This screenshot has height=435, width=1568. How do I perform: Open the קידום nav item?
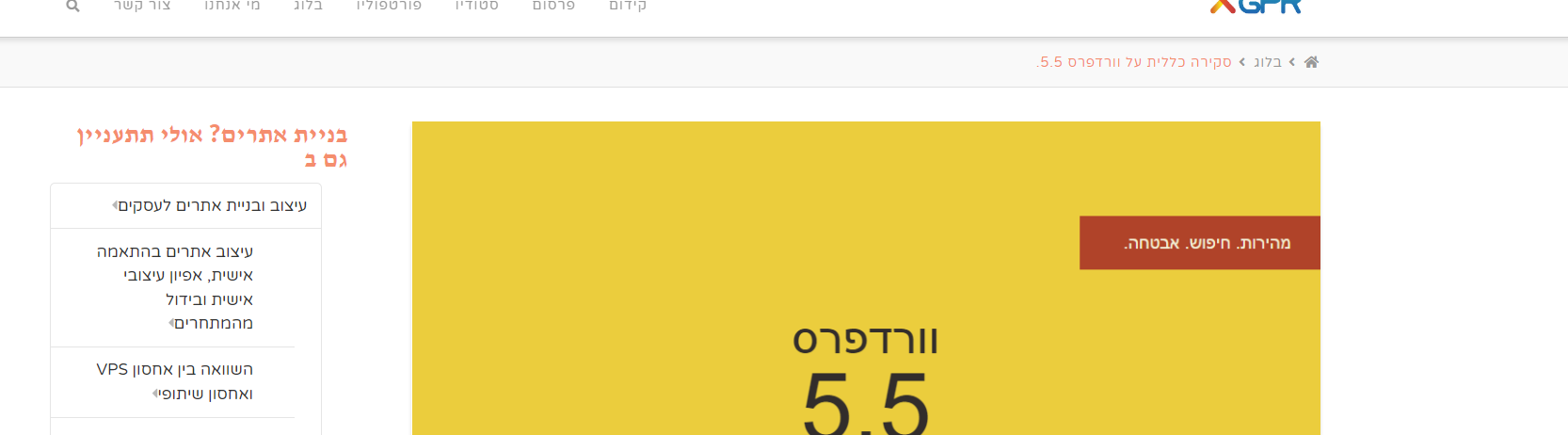[628, 6]
